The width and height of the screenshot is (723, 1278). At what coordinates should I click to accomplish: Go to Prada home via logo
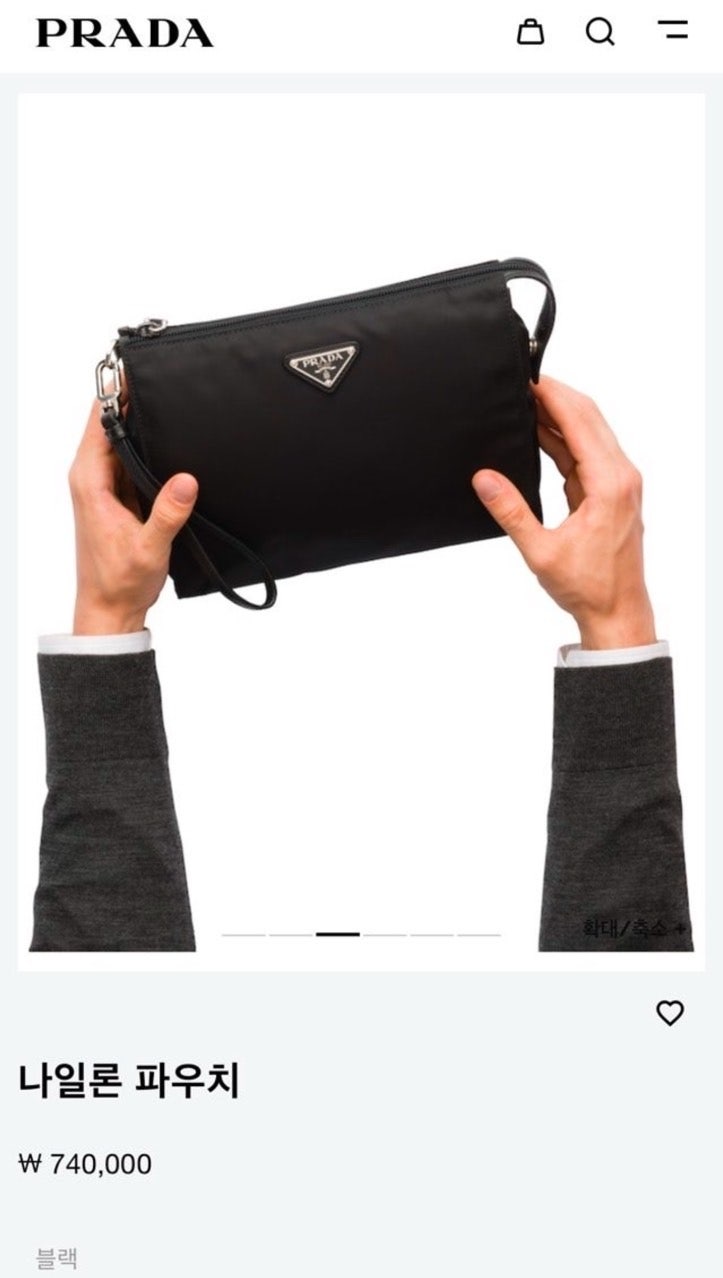[x=125, y=33]
